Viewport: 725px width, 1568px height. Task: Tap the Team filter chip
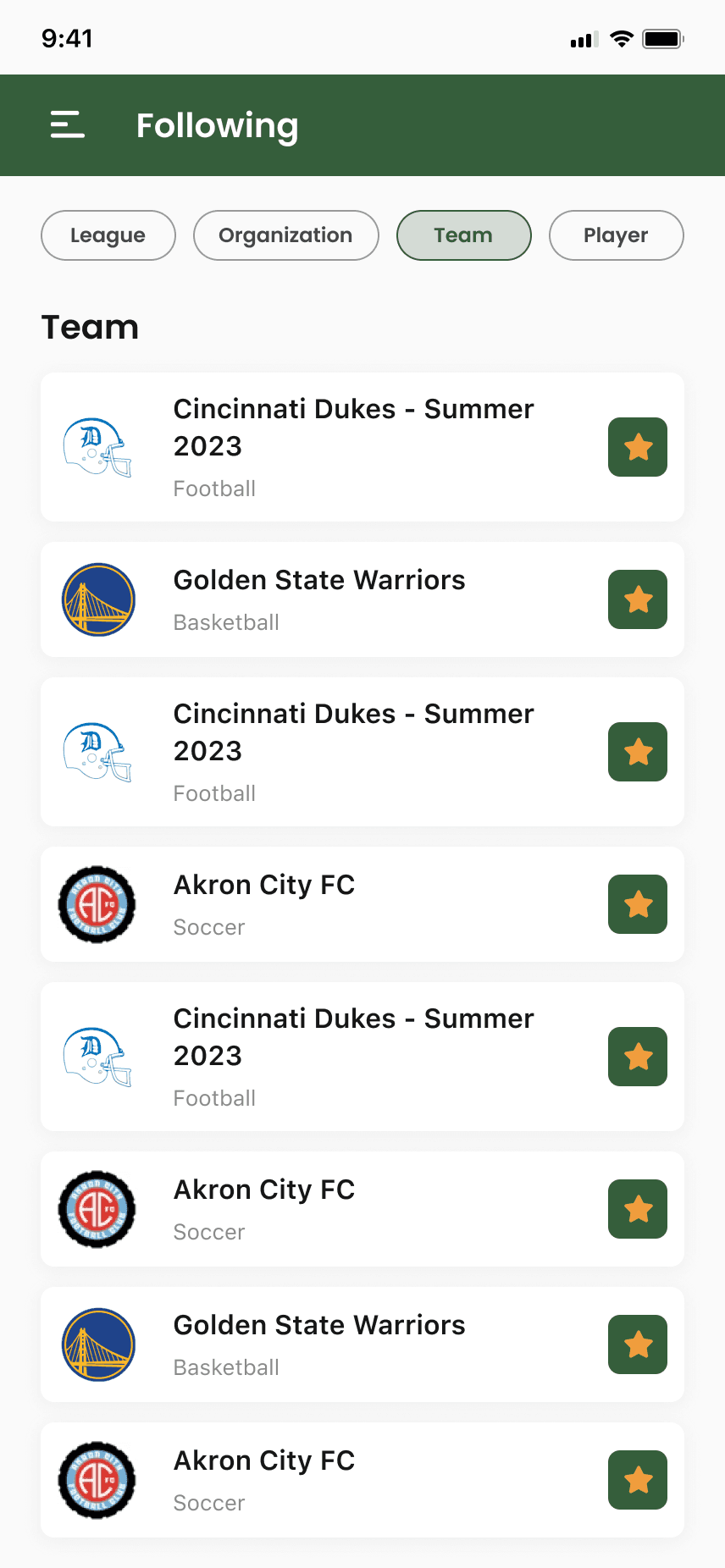click(x=463, y=235)
